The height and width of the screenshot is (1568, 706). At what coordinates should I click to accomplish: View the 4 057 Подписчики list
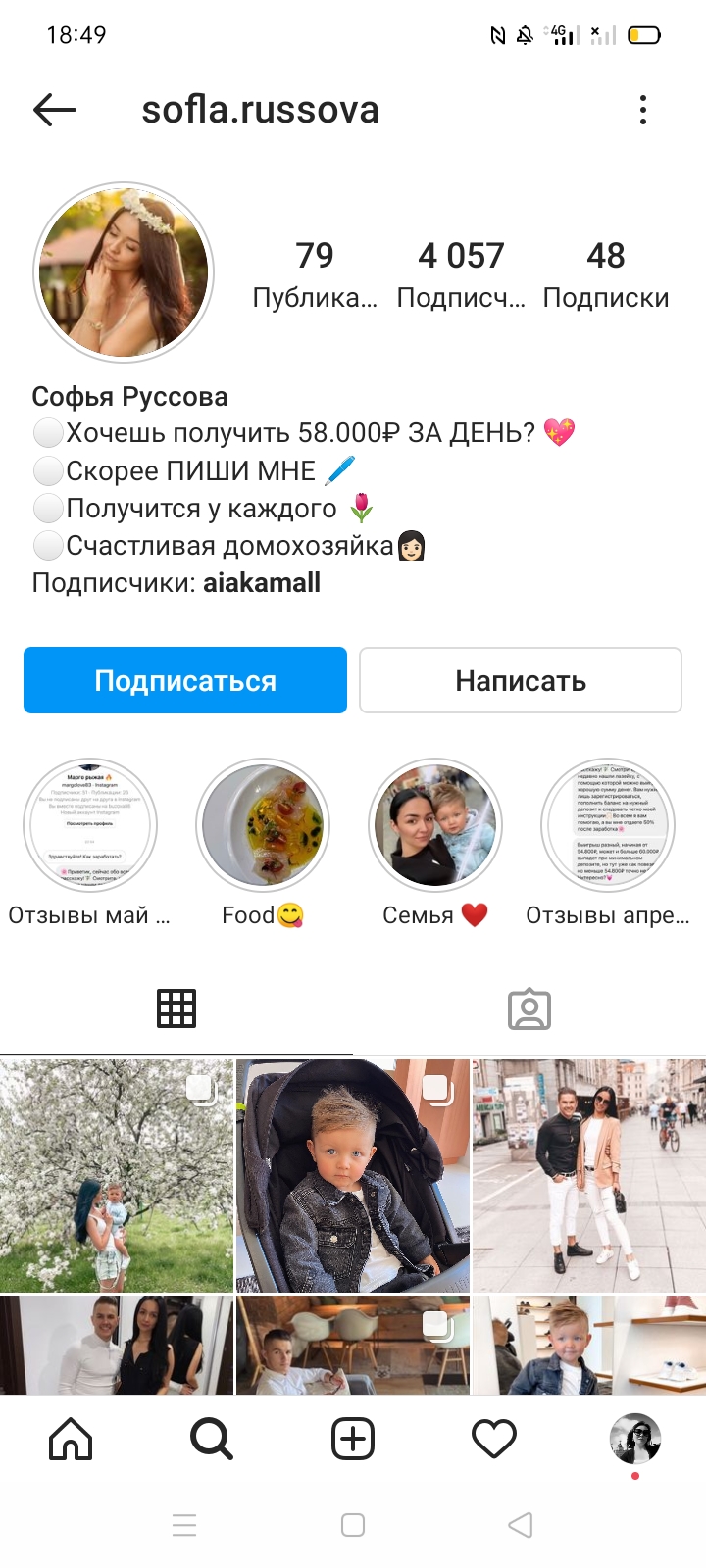pos(461,274)
